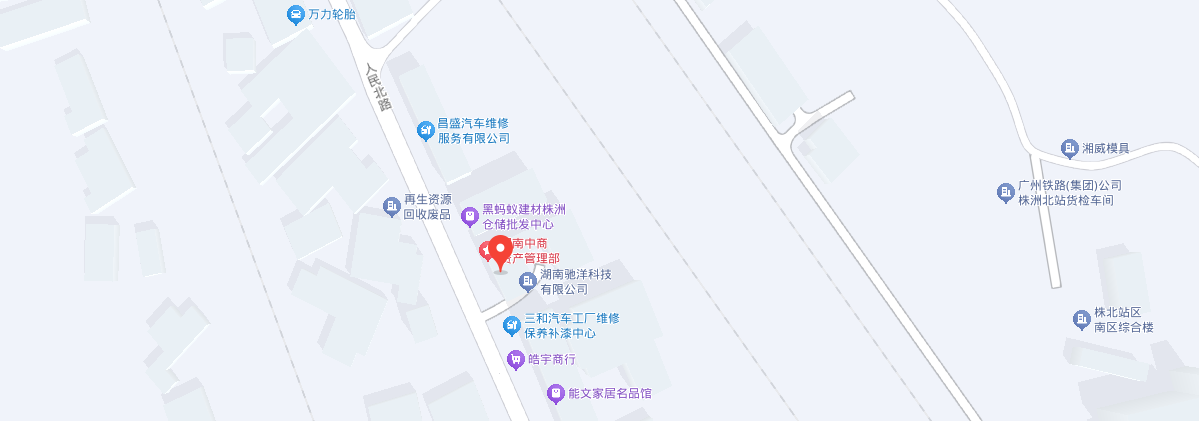
Task: Open 三和汽车工厂维修保养补漆中心 marker
Action: [511, 325]
